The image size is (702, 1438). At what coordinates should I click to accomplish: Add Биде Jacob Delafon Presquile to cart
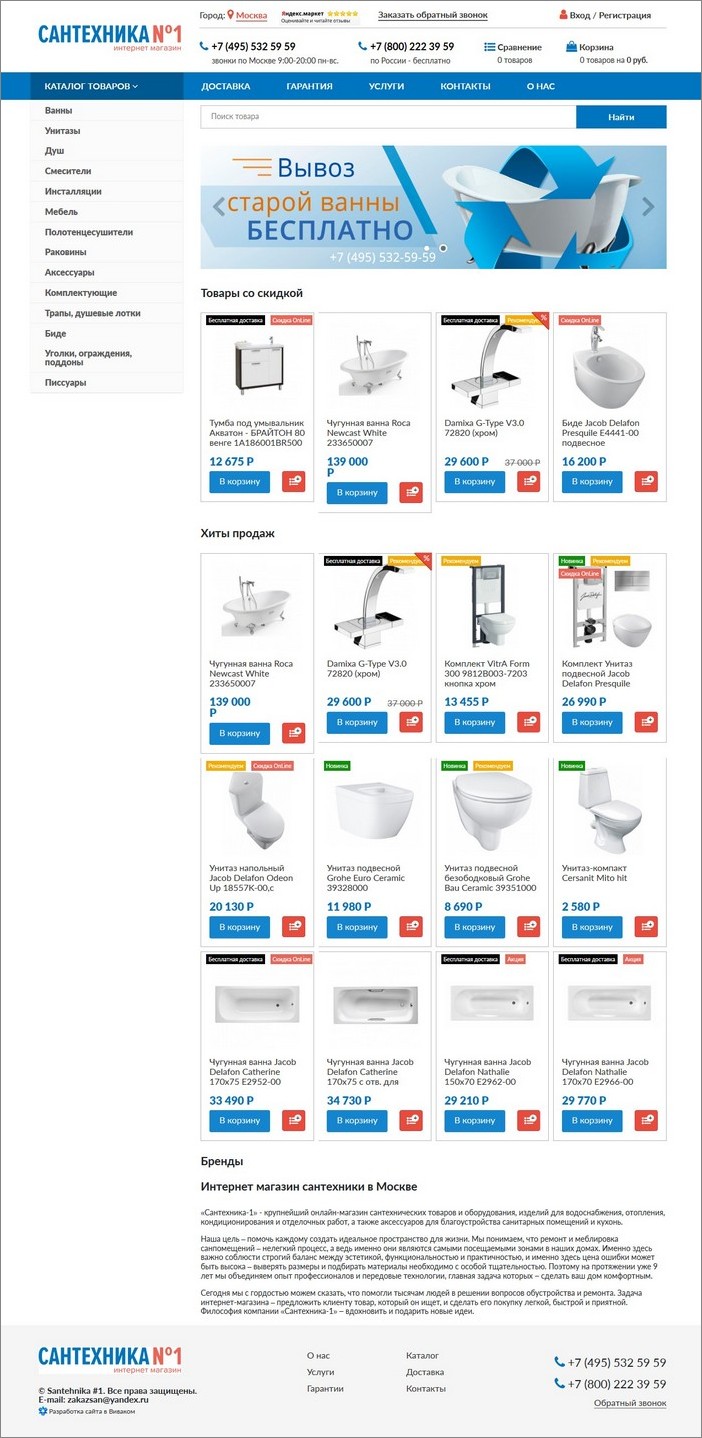pos(592,482)
